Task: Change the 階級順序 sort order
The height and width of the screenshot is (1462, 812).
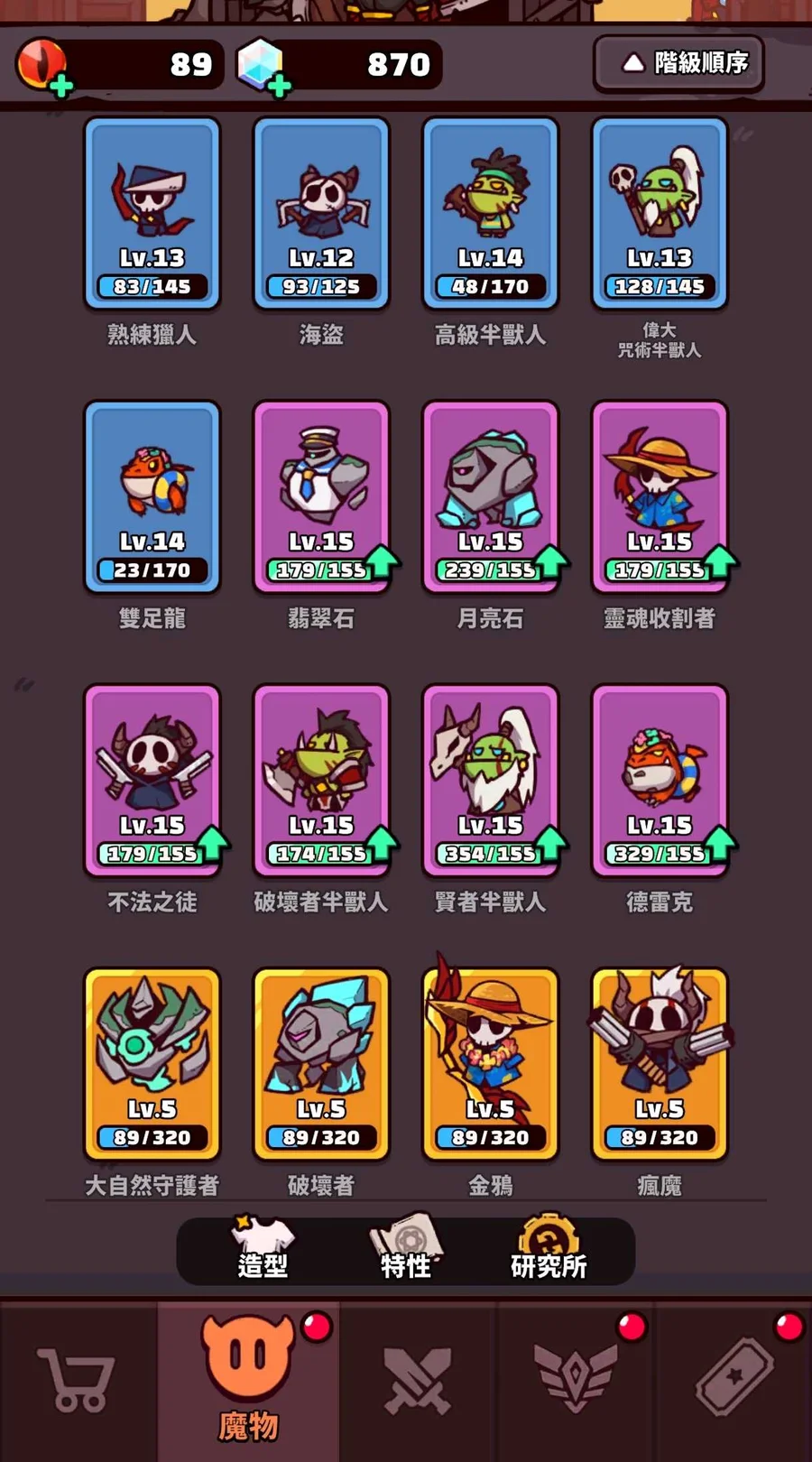Action: 678,63
